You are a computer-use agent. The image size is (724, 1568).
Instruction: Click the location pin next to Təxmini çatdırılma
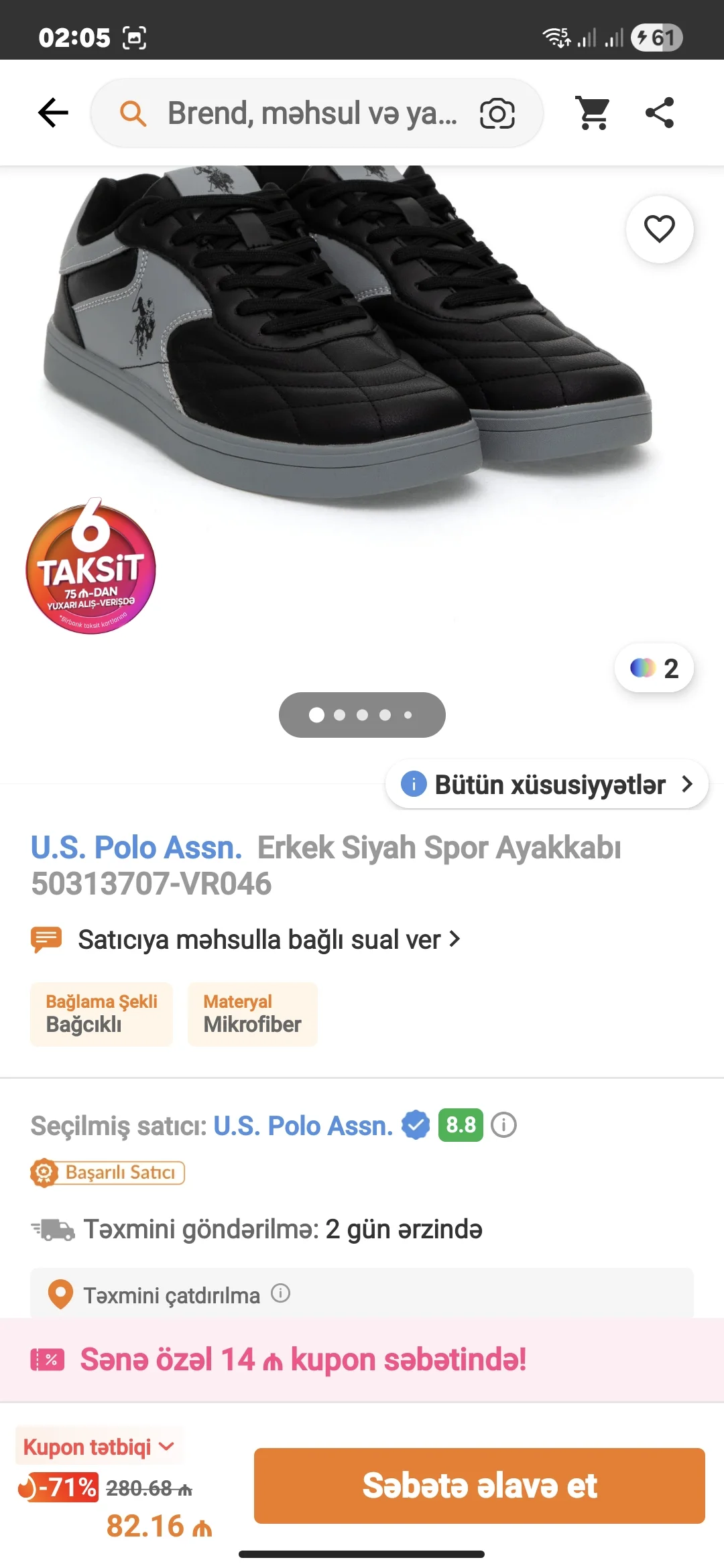click(59, 1295)
